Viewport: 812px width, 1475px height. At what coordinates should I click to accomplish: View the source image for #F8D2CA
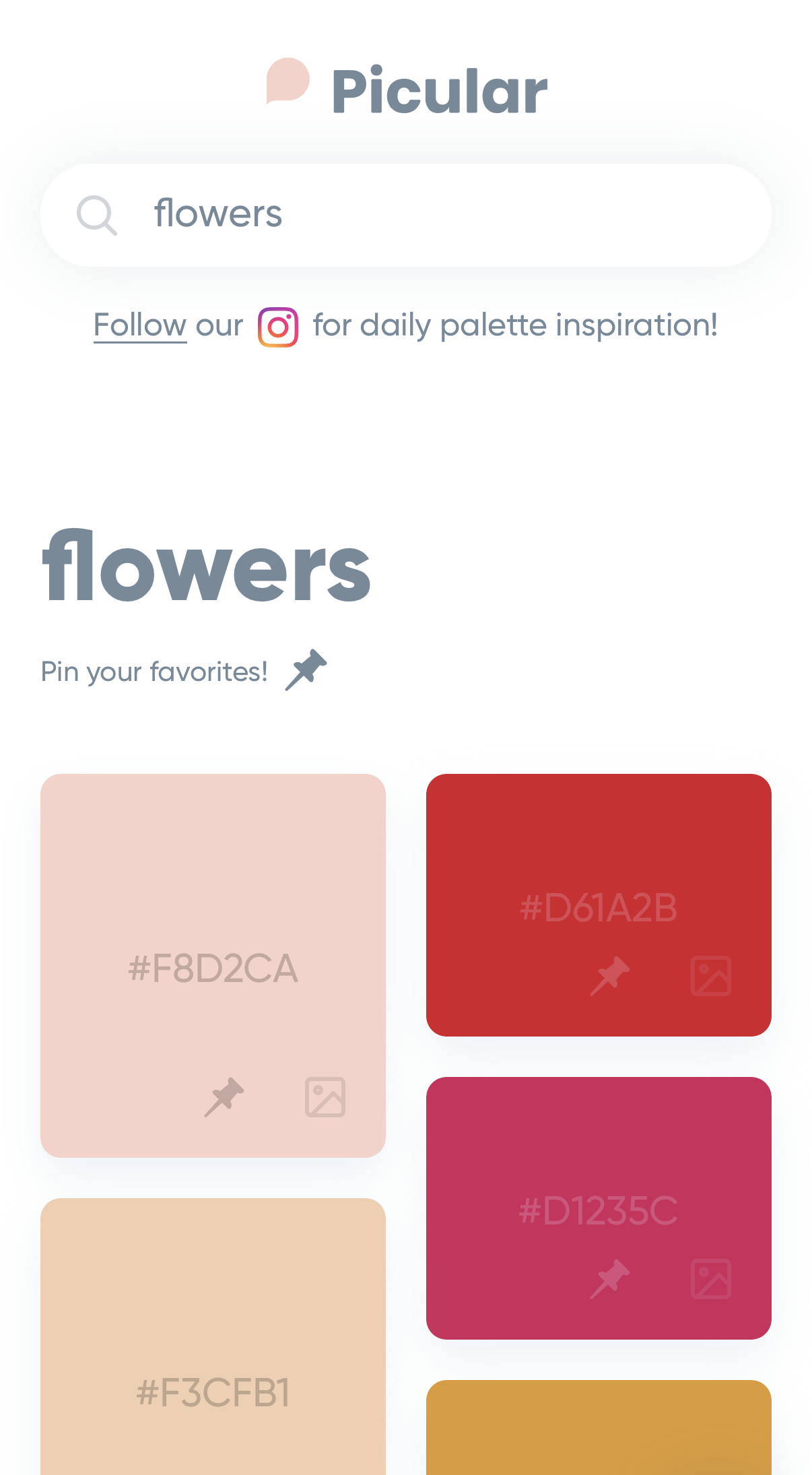tap(325, 1097)
